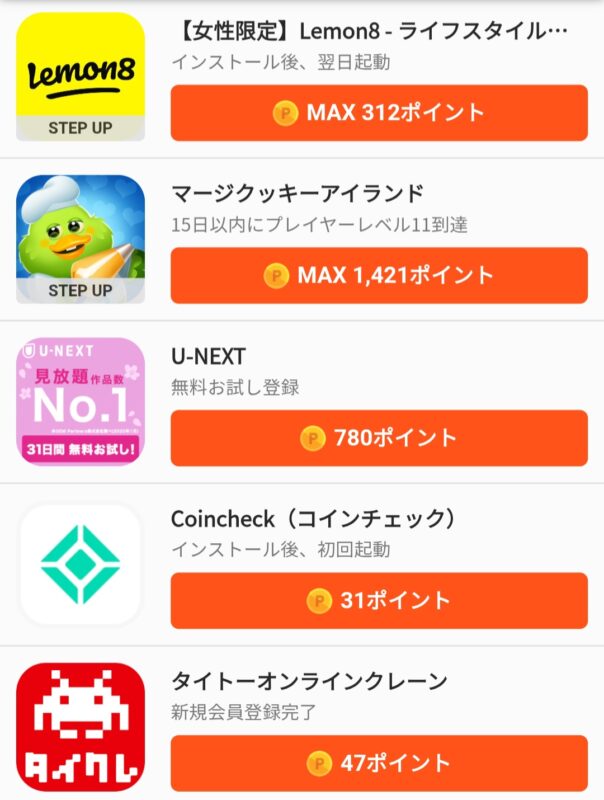Open the U-NEXT offer image
Viewport: 604px width, 800px height.
pyautogui.click(x=80, y=401)
